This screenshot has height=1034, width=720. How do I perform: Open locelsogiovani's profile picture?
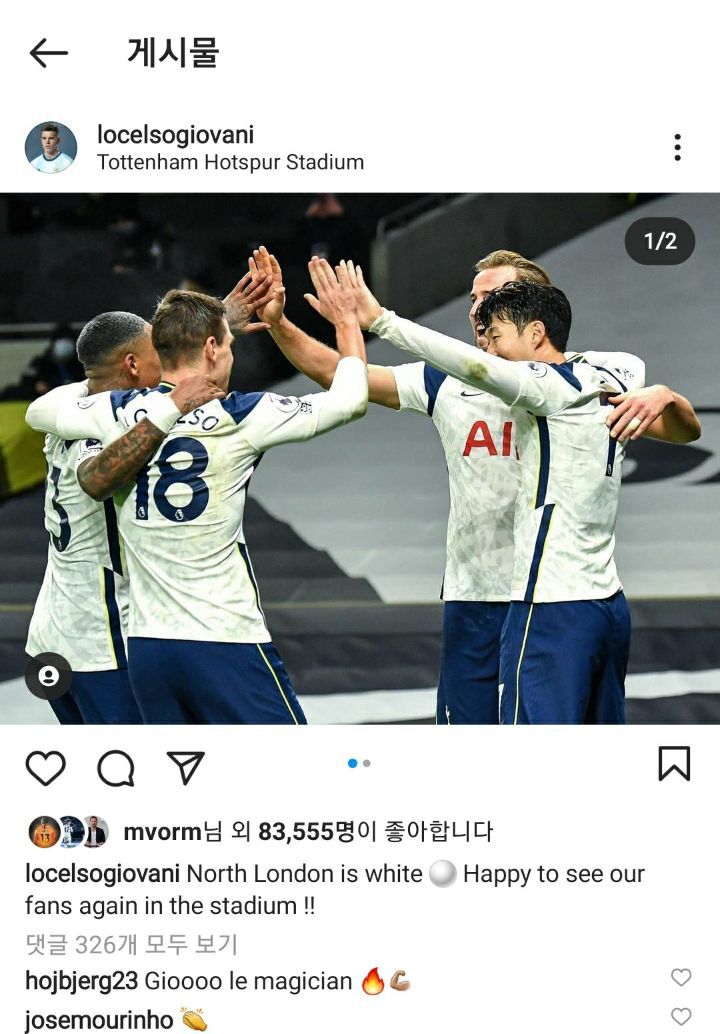[x=51, y=147]
